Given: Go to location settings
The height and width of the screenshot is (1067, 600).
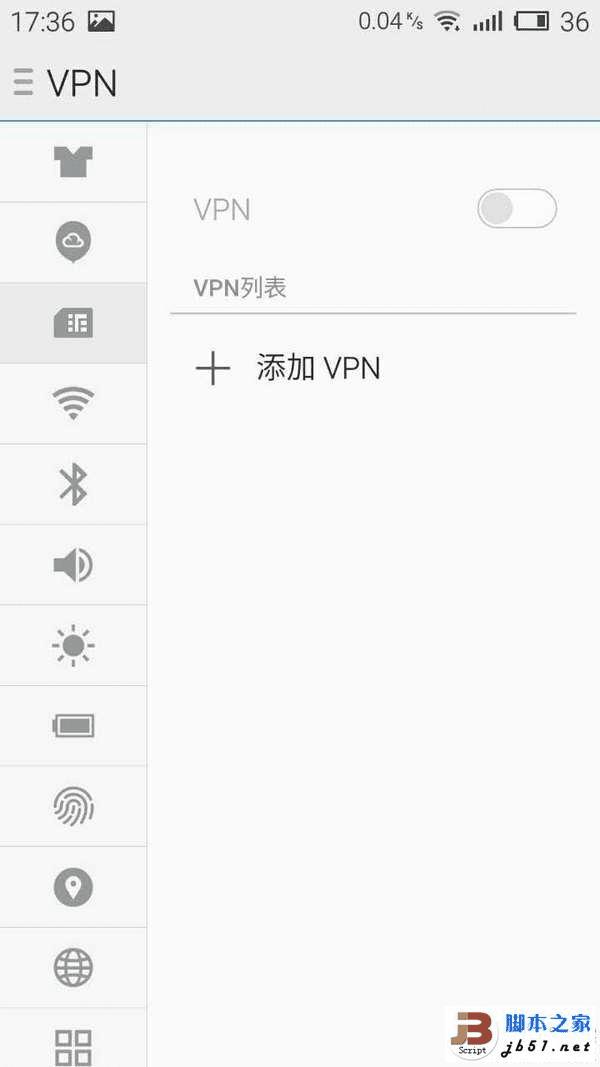Looking at the screenshot, I should click(x=73, y=887).
